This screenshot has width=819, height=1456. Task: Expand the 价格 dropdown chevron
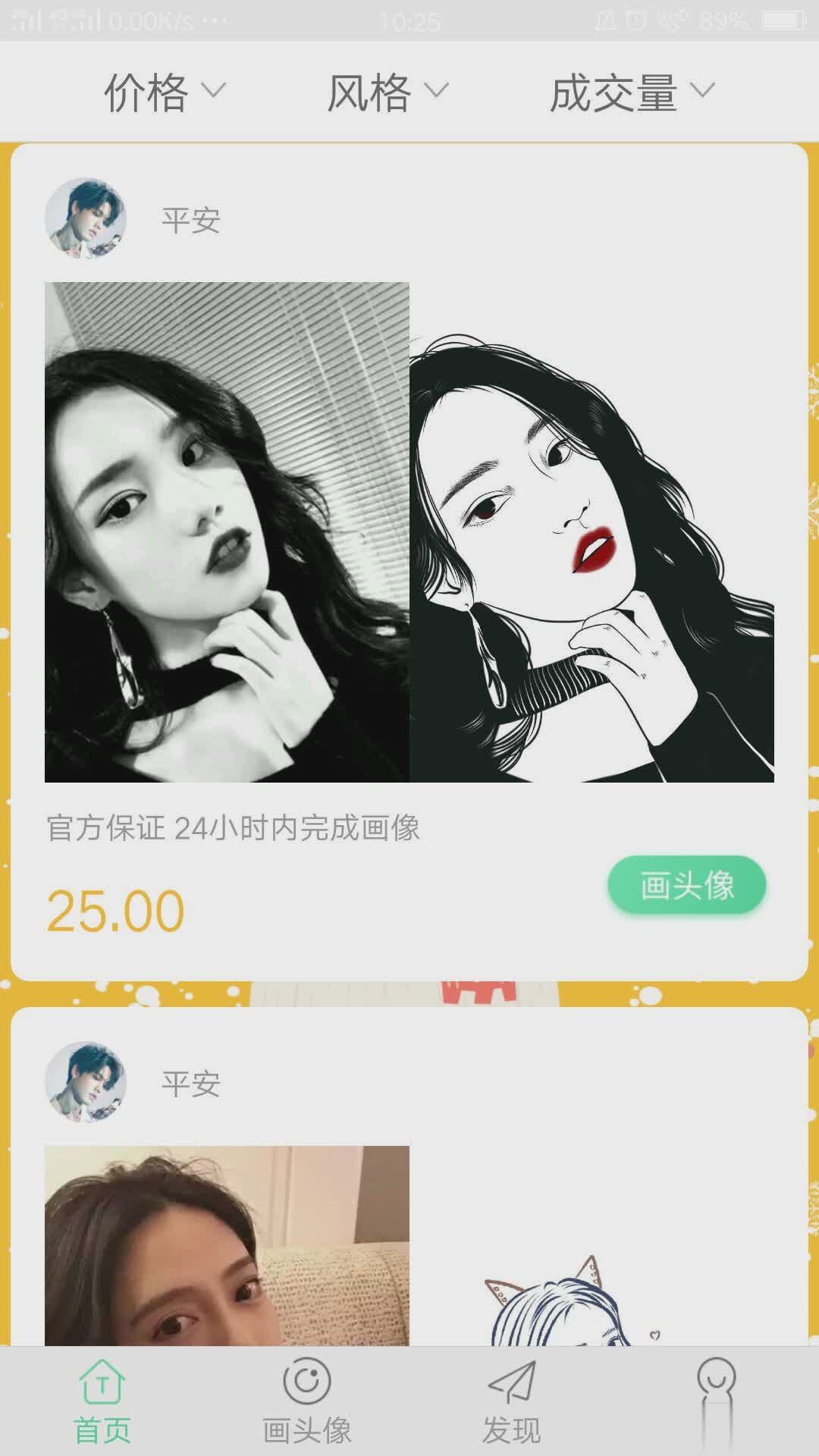213,93
